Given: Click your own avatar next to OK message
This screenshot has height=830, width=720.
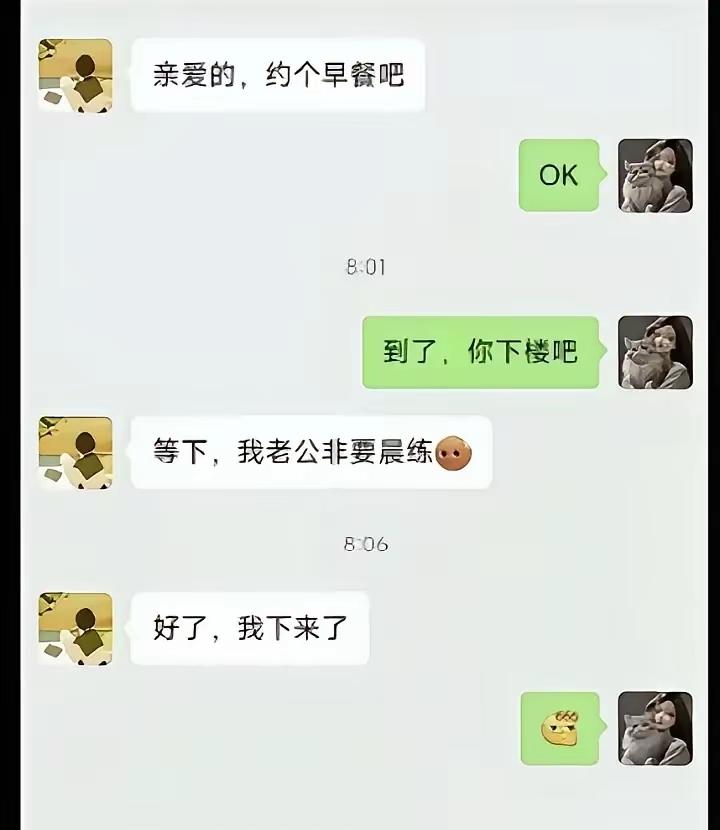Looking at the screenshot, I should [x=655, y=176].
